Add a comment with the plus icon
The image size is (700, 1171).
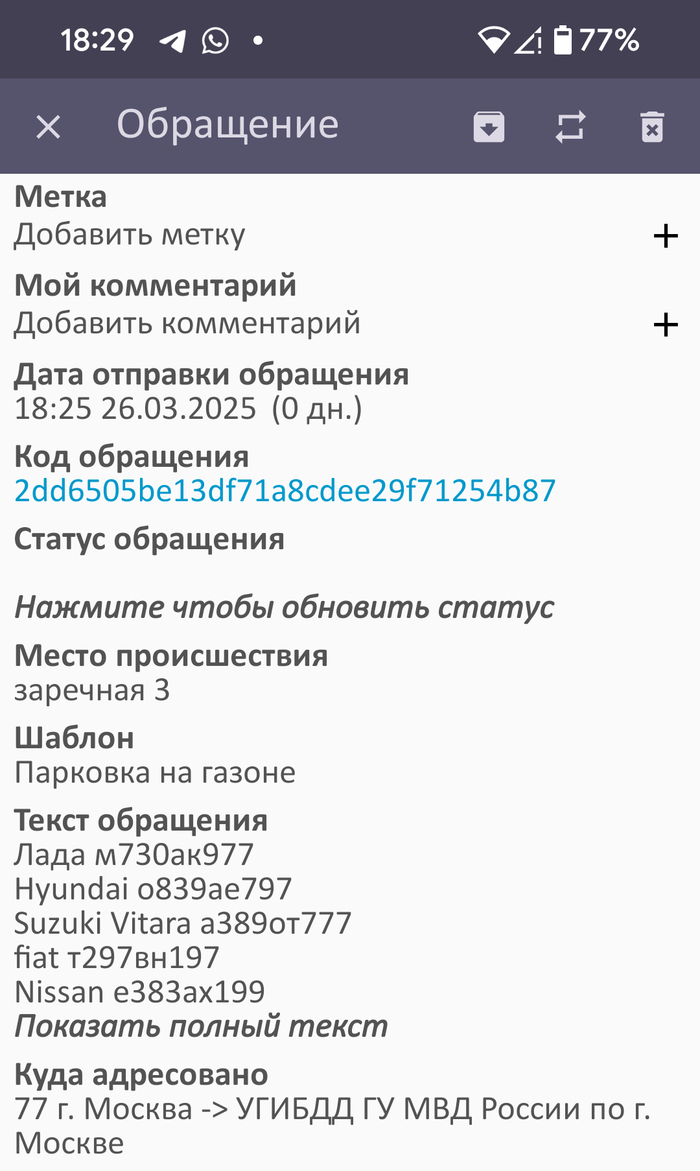coord(665,324)
